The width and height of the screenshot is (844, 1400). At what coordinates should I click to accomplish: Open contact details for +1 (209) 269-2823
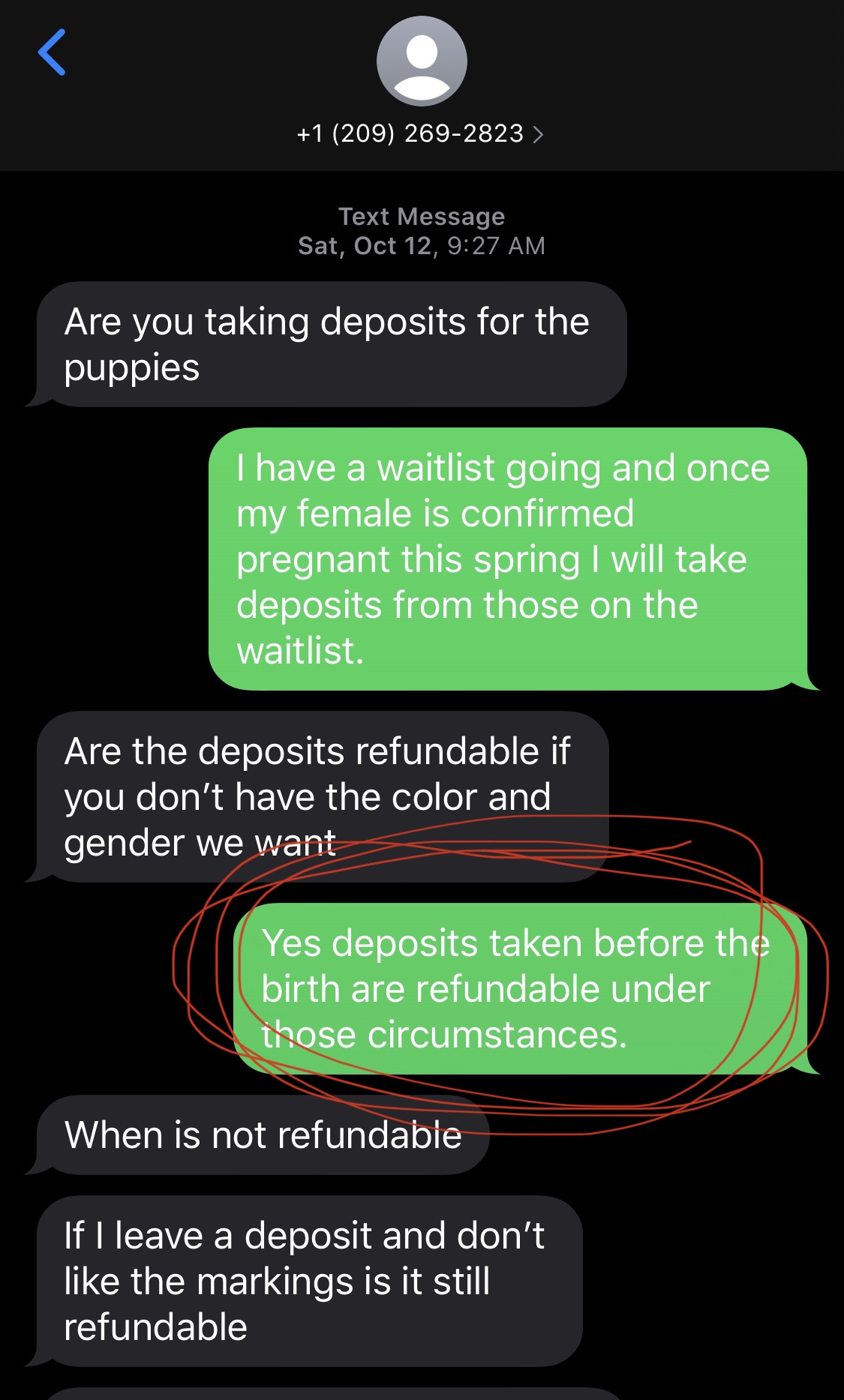(x=420, y=133)
